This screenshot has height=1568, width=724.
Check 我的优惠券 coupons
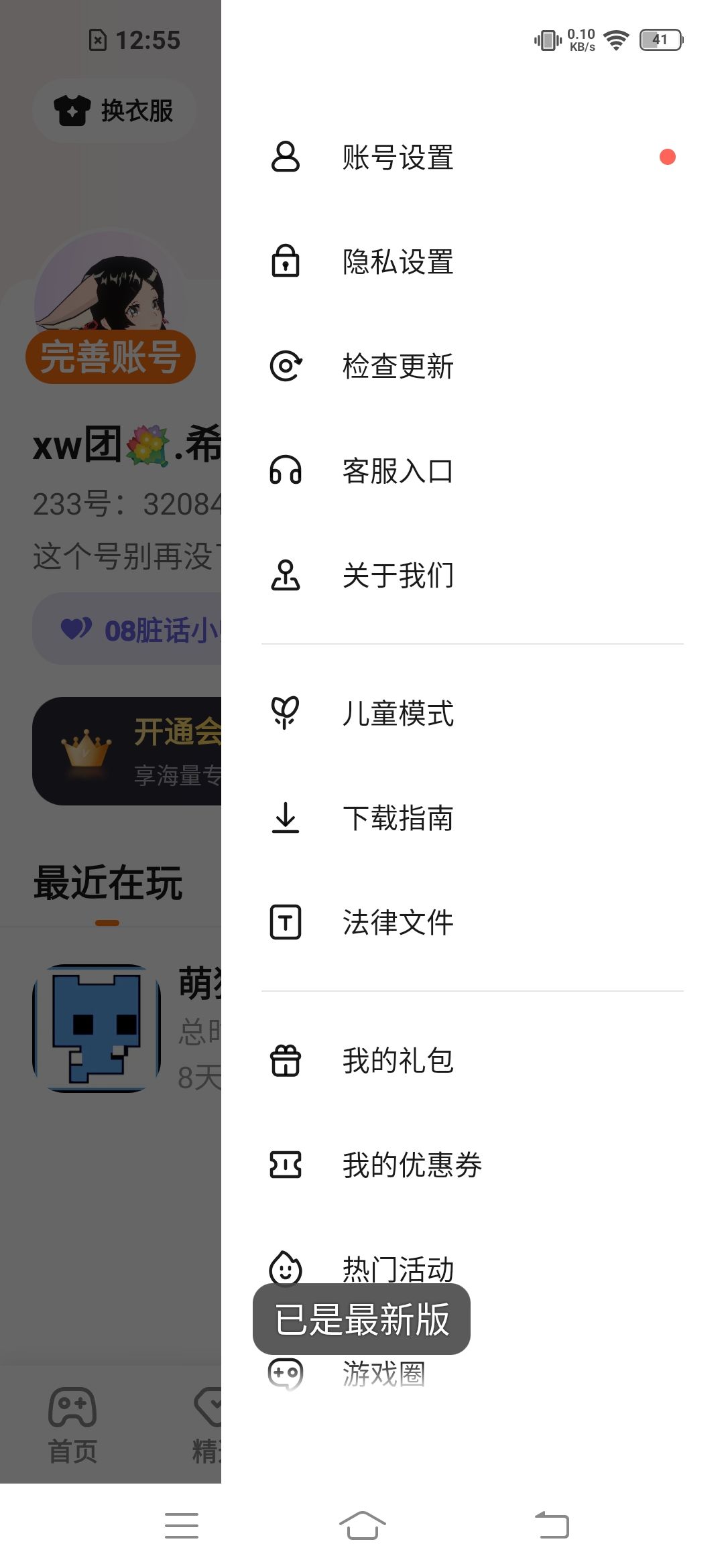pyautogui.click(x=412, y=1165)
